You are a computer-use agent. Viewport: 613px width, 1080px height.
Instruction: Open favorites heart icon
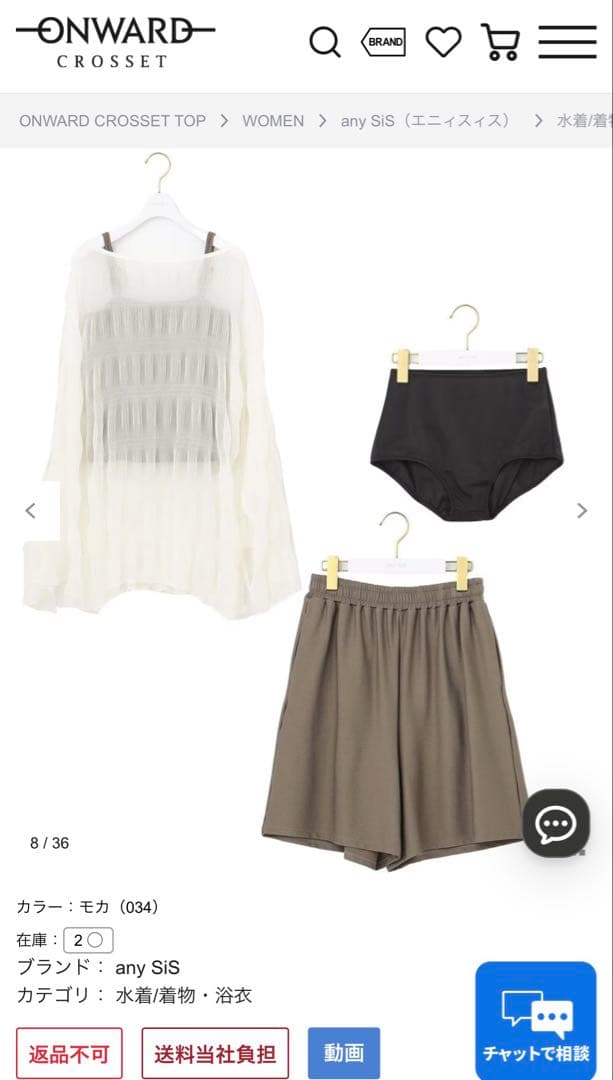pyautogui.click(x=443, y=42)
